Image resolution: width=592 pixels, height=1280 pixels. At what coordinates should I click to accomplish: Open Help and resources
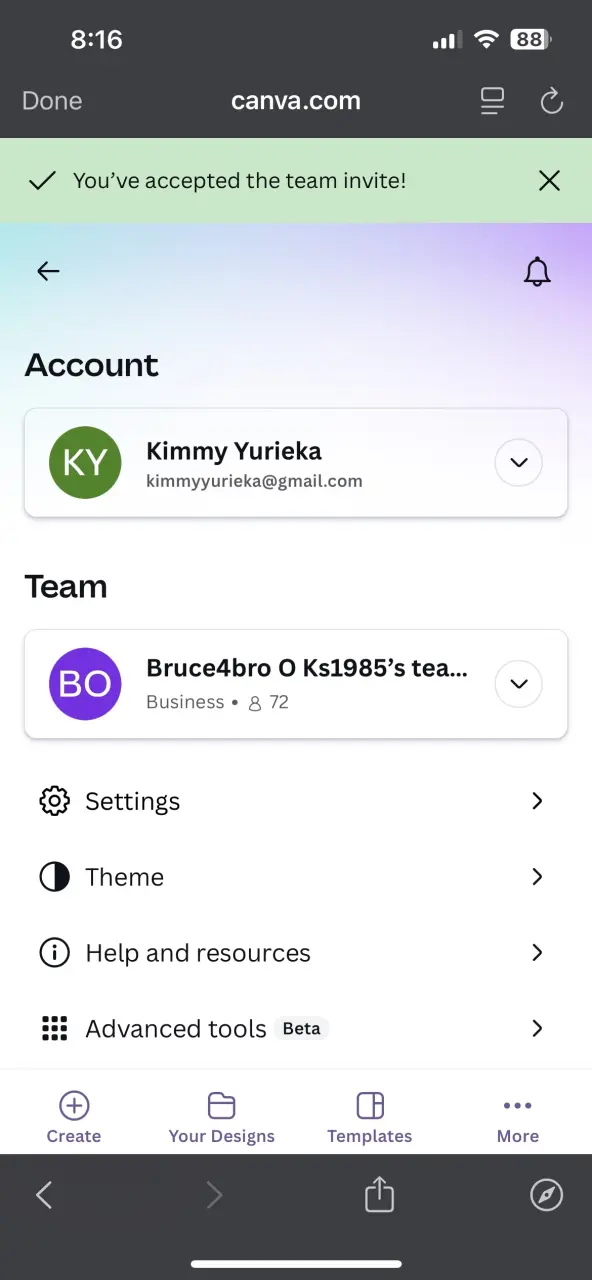pyautogui.click(x=296, y=953)
